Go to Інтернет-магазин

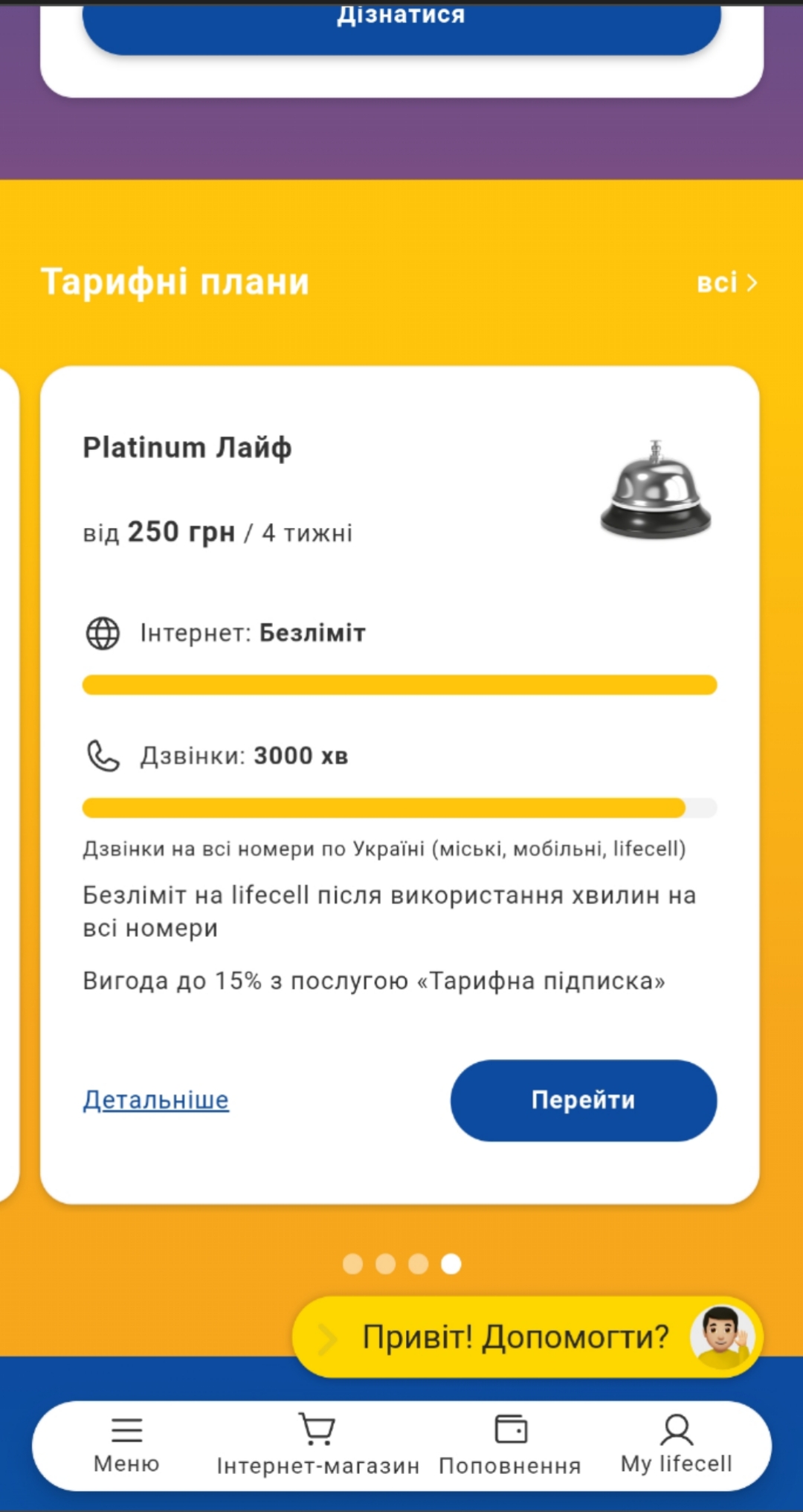point(317,1445)
